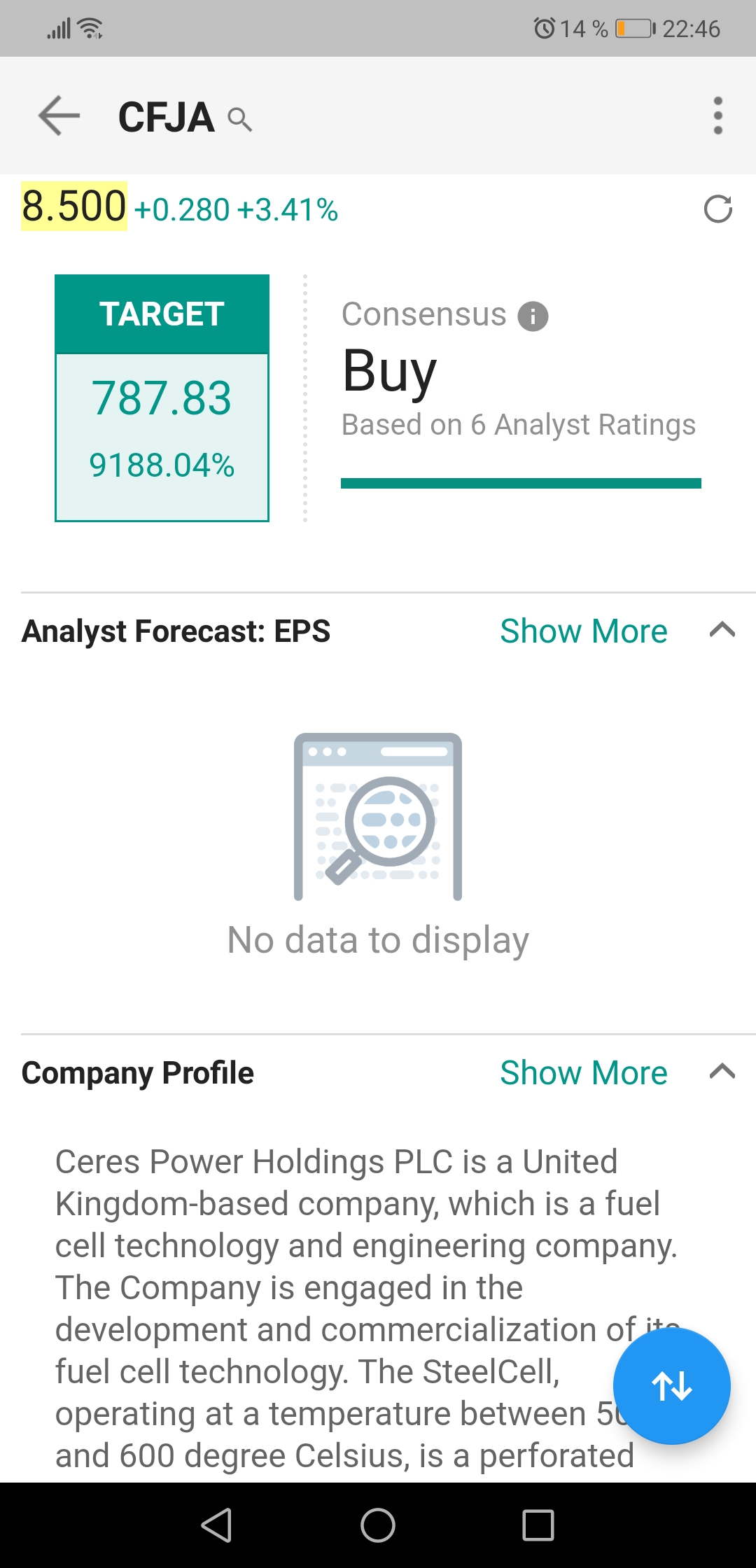The image size is (756, 1568).
Task: Open the recent apps view
Action: [538, 1525]
